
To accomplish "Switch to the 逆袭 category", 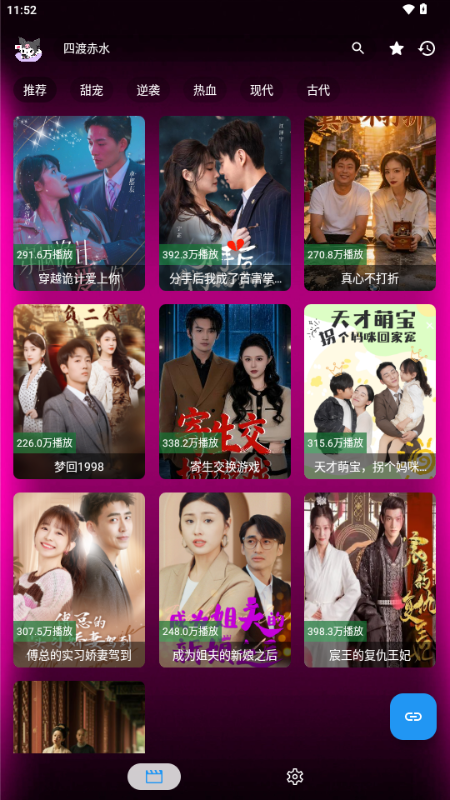I will click(148, 90).
